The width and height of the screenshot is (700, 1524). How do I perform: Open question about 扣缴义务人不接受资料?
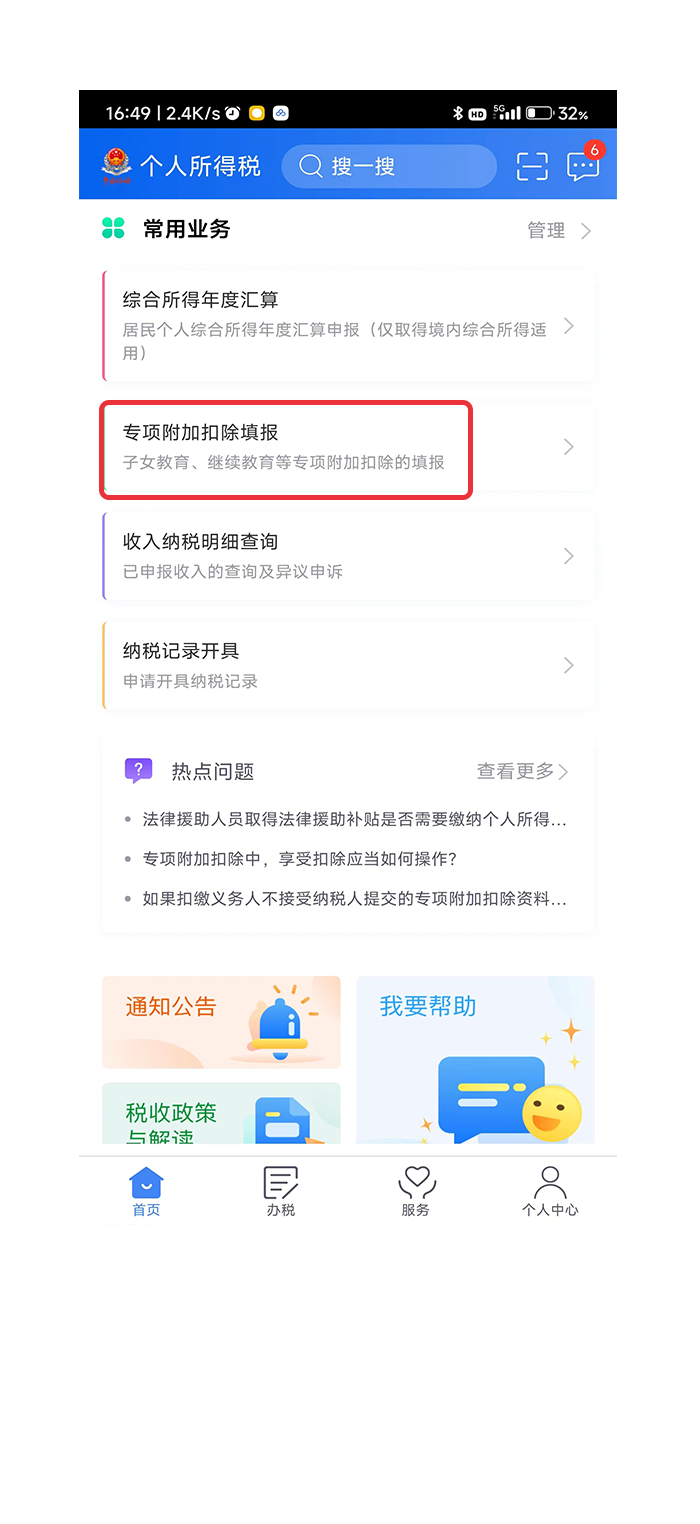[x=354, y=899]
